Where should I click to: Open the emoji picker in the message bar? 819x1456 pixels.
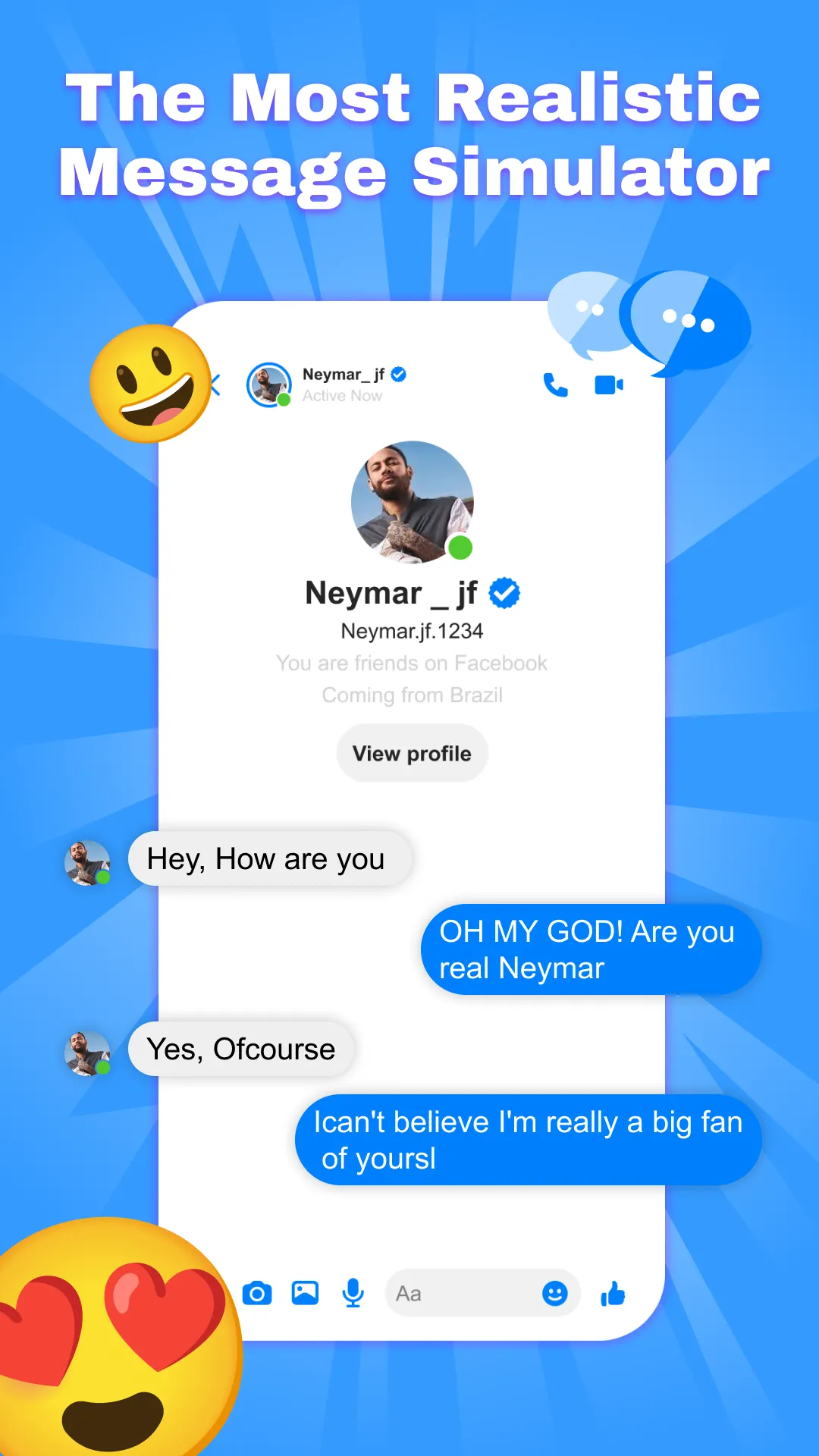[556, 1294]
